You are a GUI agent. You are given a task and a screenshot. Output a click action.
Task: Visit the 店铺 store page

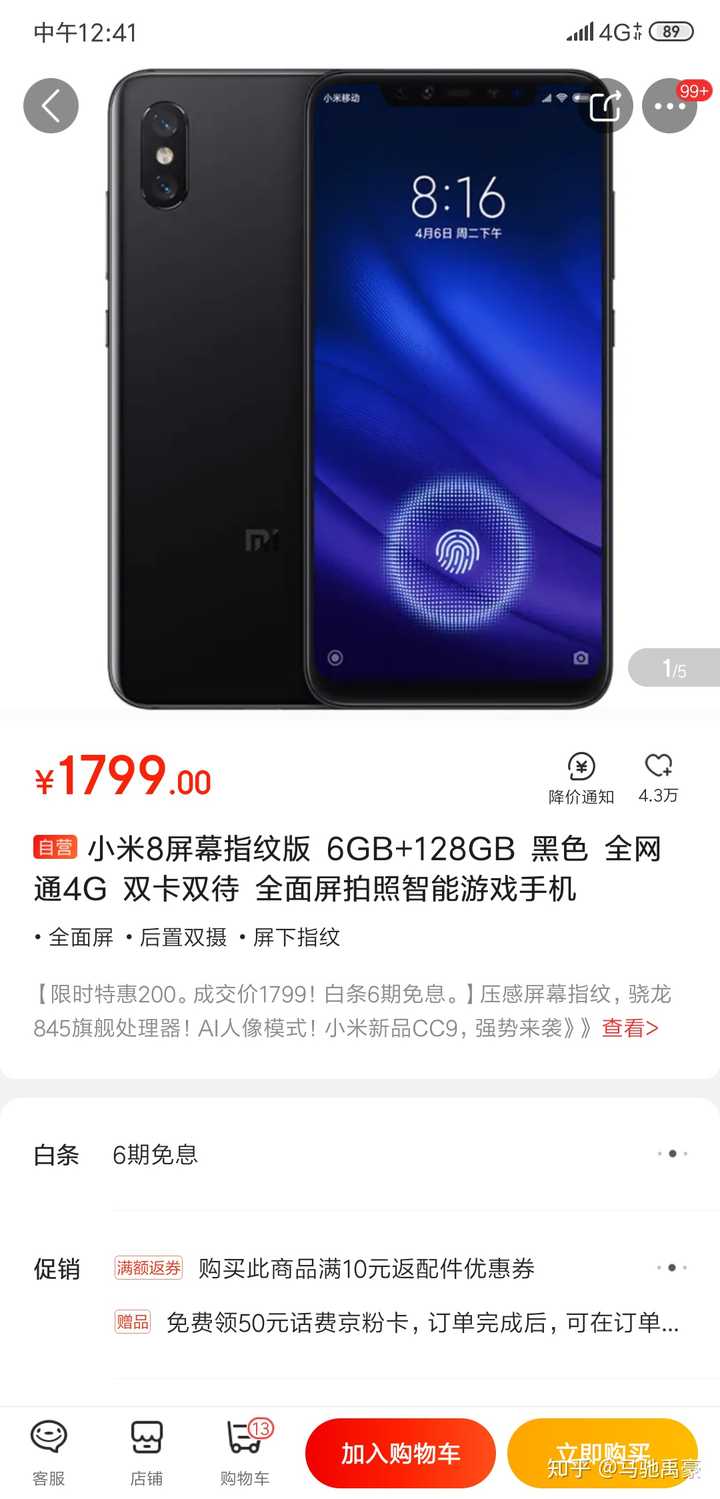pyautogui.click(x=146, y=1450)
